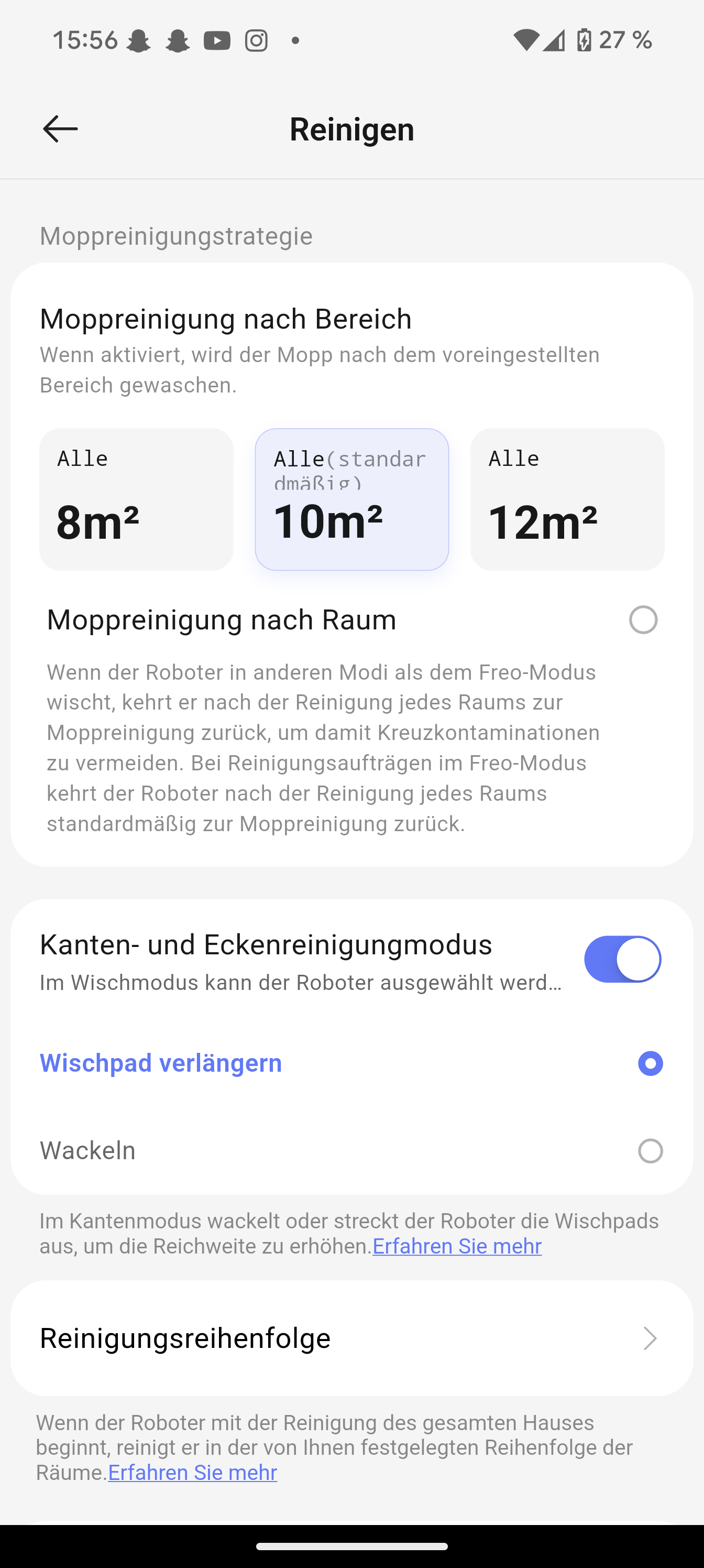Select the Alle 8m² mop washing area
The image size is (704, 1568).
click(136, 499)
